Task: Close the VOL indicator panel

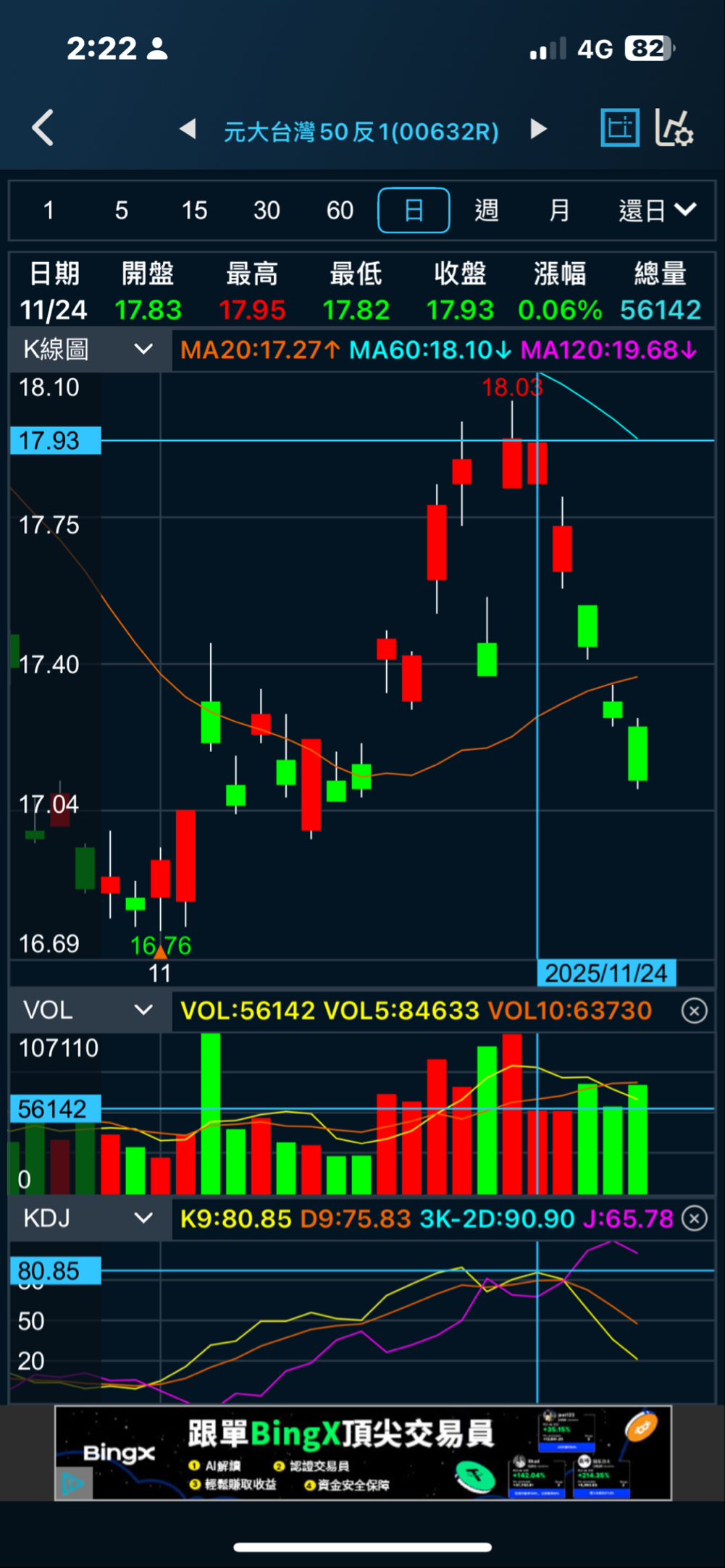Action: [694, 1010]
